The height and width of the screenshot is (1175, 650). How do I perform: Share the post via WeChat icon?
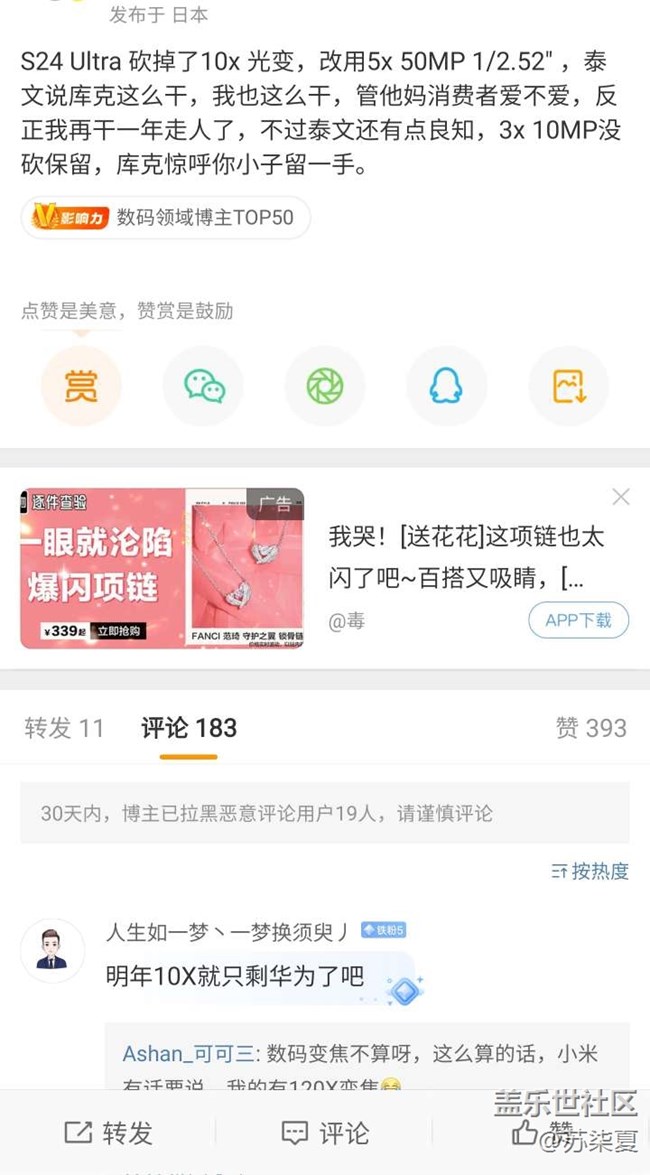[x=204, y=387]
